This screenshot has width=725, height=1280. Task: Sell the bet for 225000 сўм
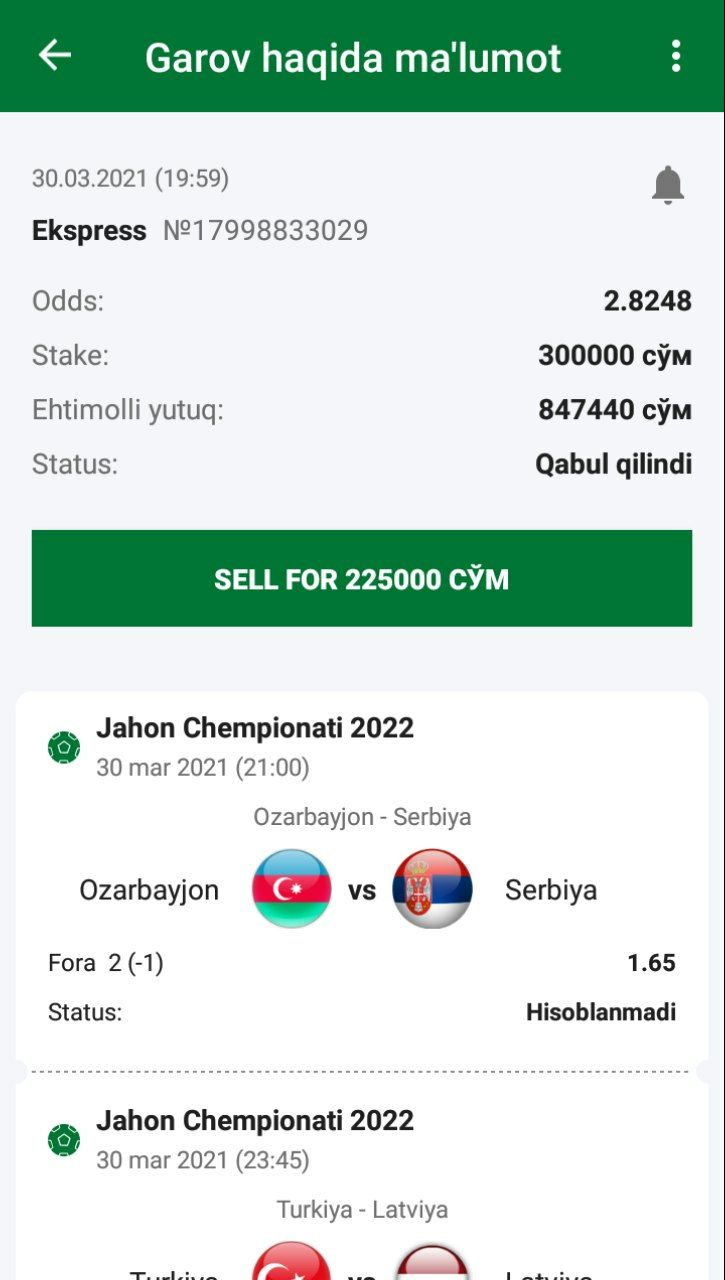point(362,579)
